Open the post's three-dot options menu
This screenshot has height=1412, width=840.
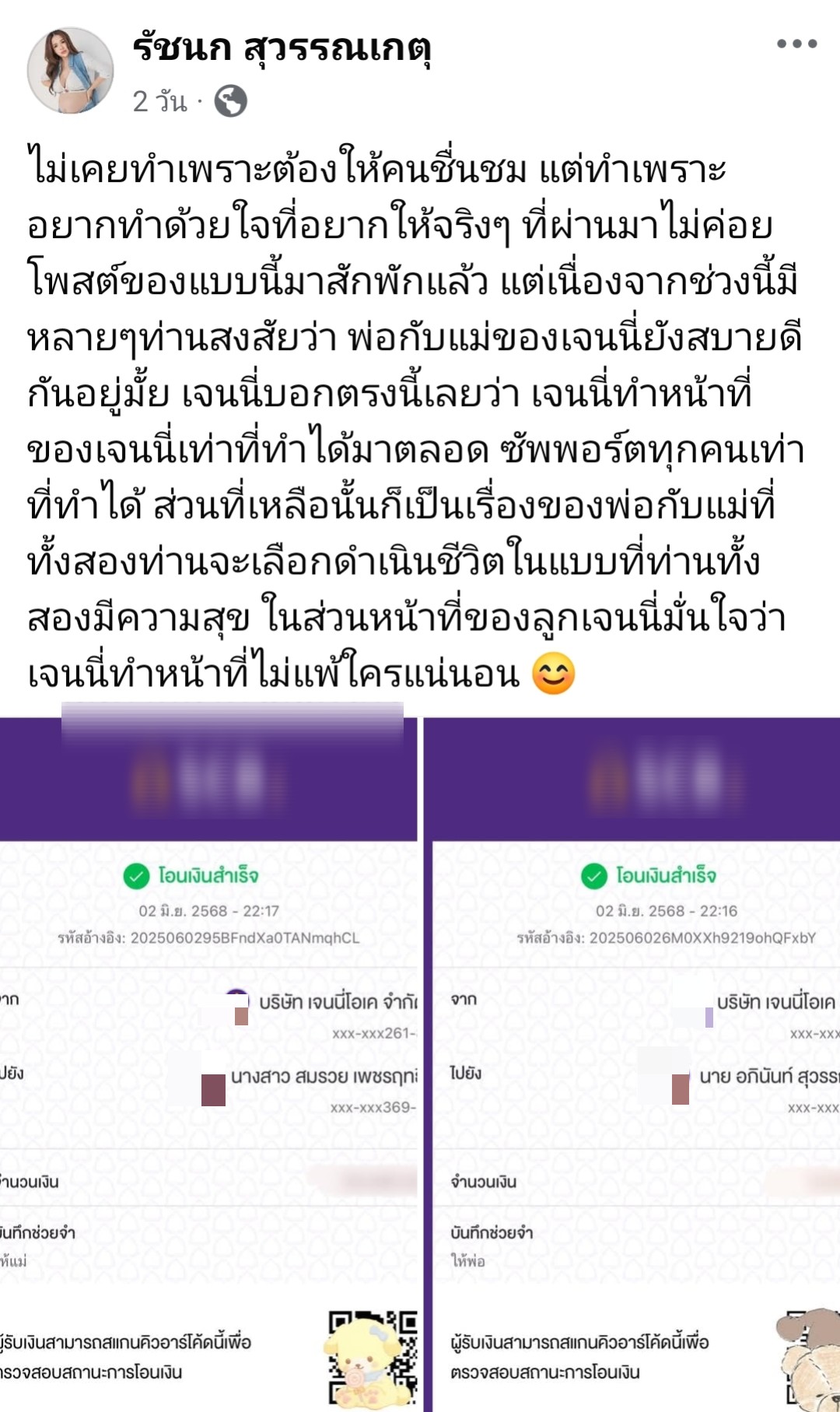click(x=796, y=44)
